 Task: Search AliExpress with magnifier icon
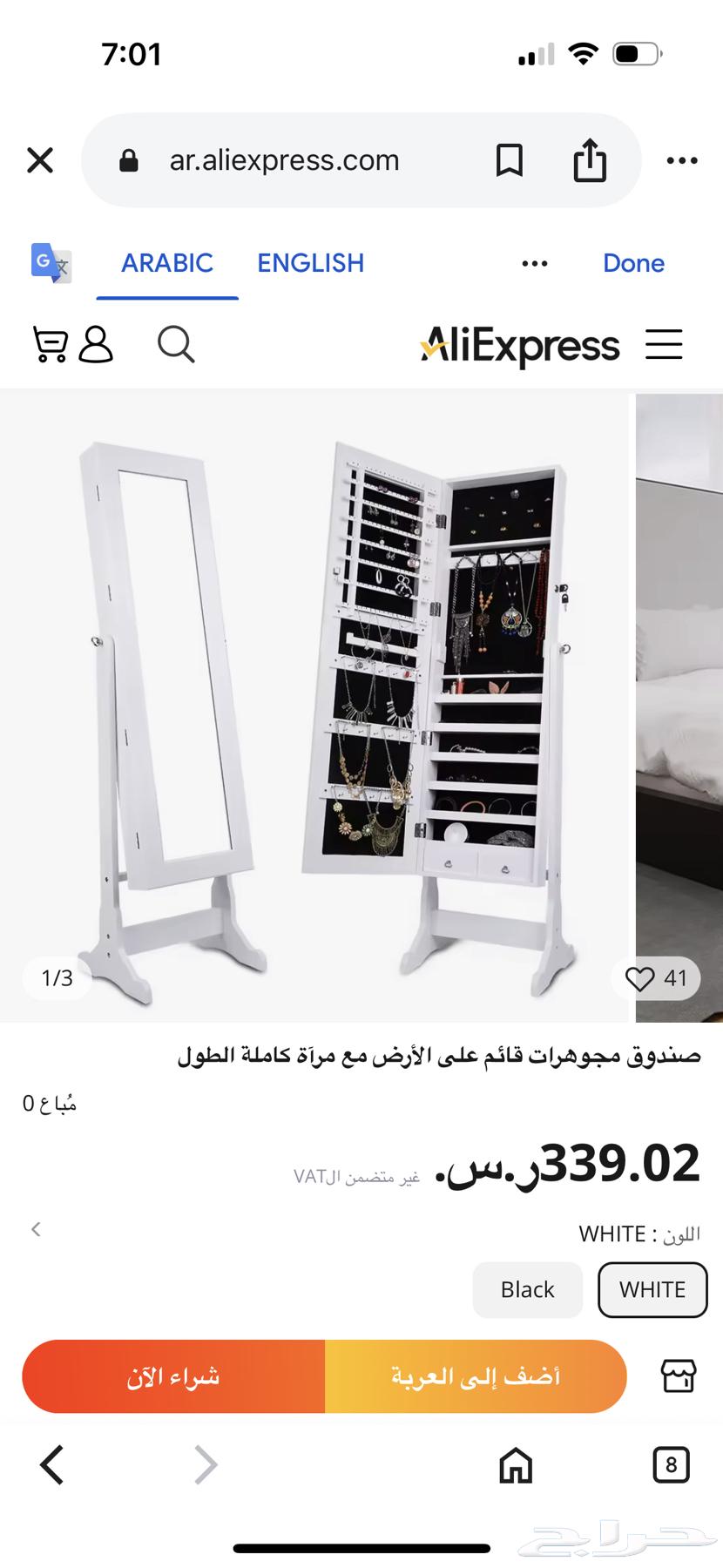(x=175, y=344)
